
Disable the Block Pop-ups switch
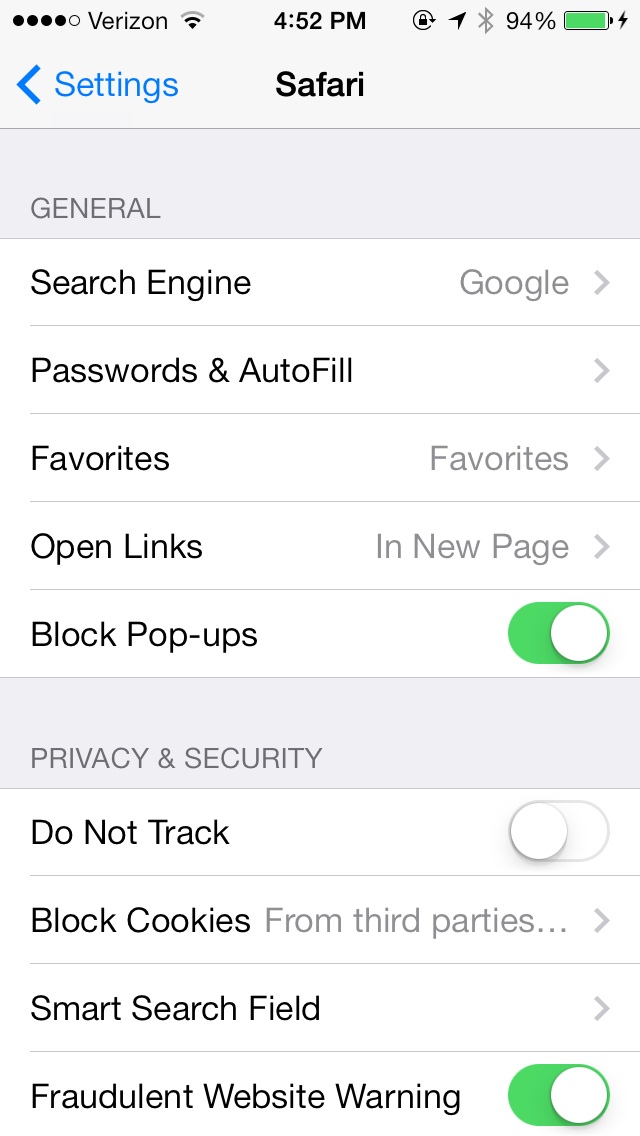coord(558,634)
